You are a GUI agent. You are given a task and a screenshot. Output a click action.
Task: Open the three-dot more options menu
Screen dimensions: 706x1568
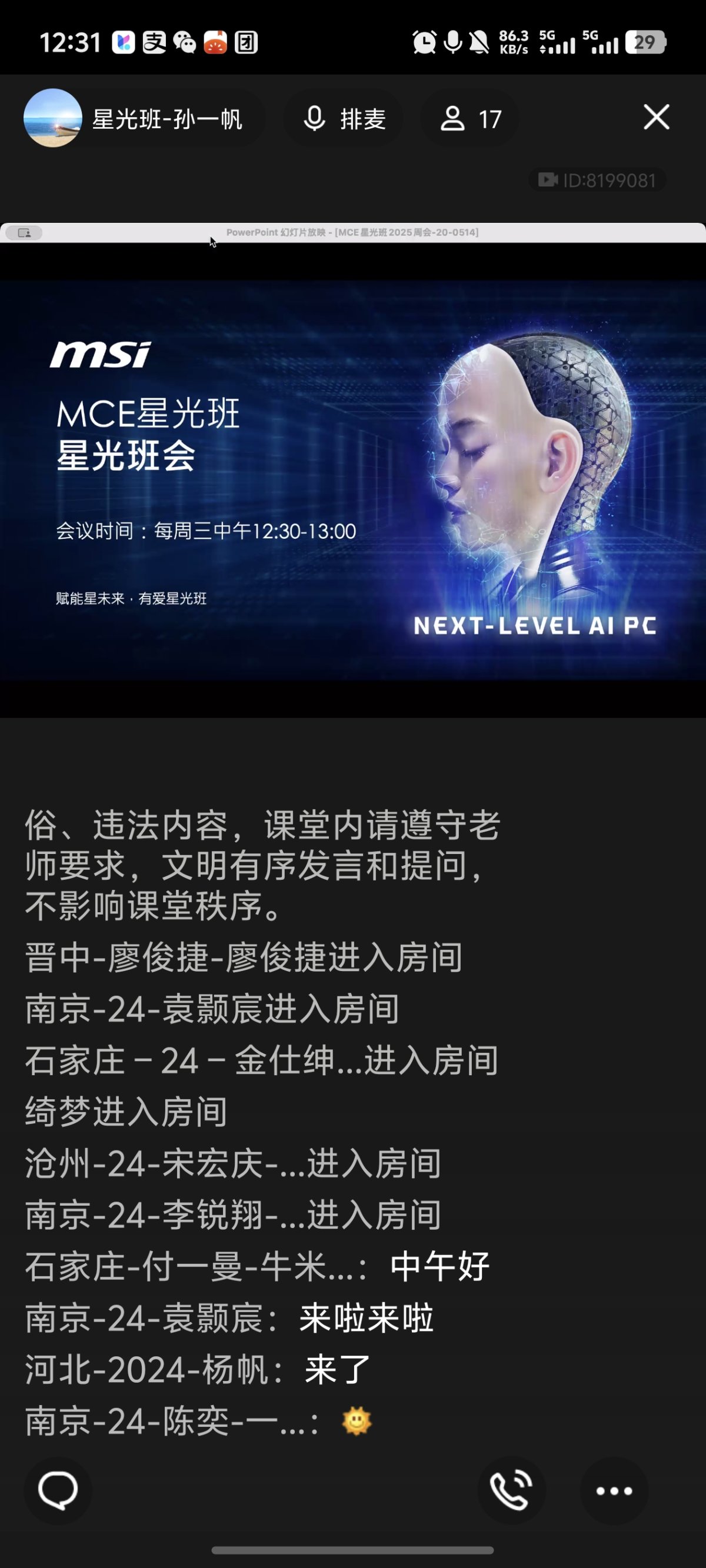614,1491
